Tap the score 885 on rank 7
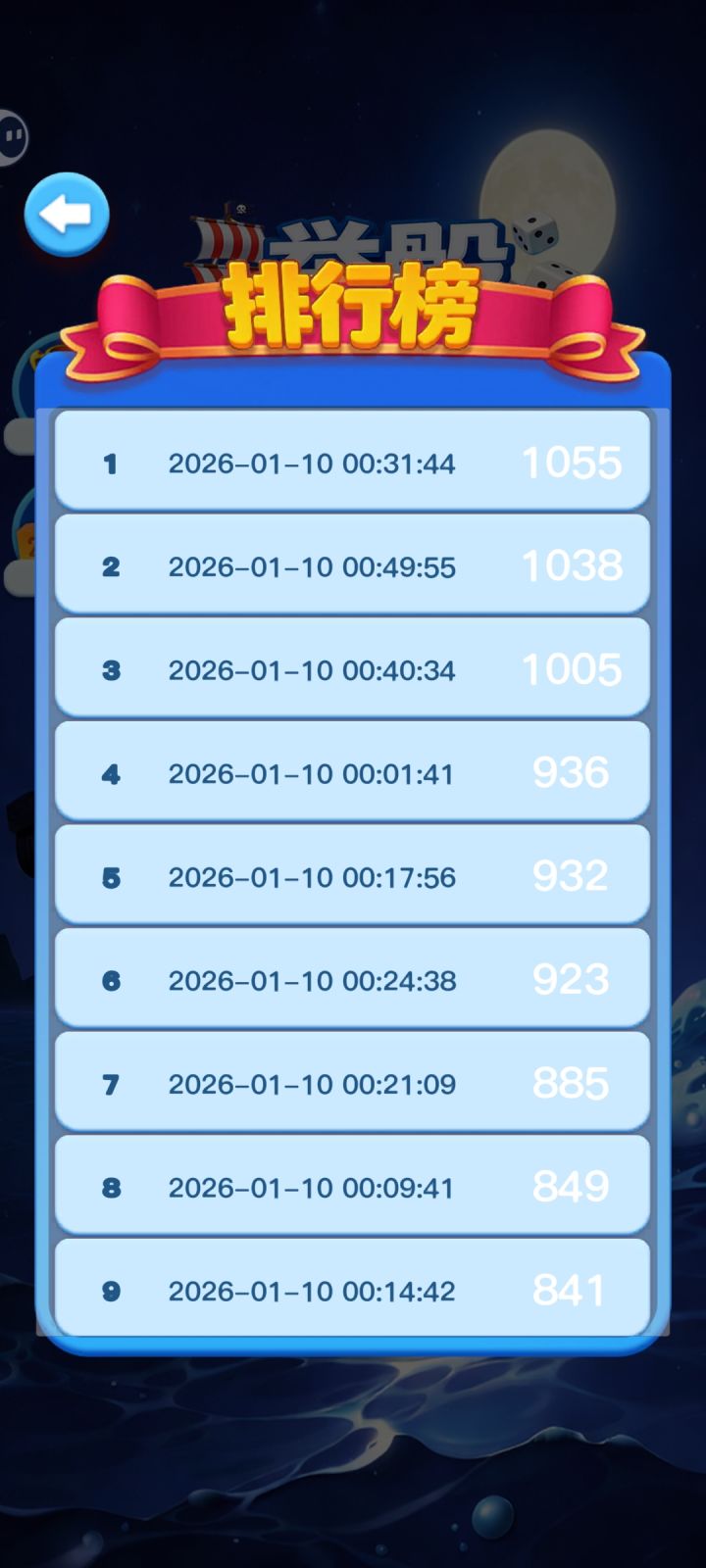The width and height of the screenshot is (706, 1568). (x=571, y=1083)
